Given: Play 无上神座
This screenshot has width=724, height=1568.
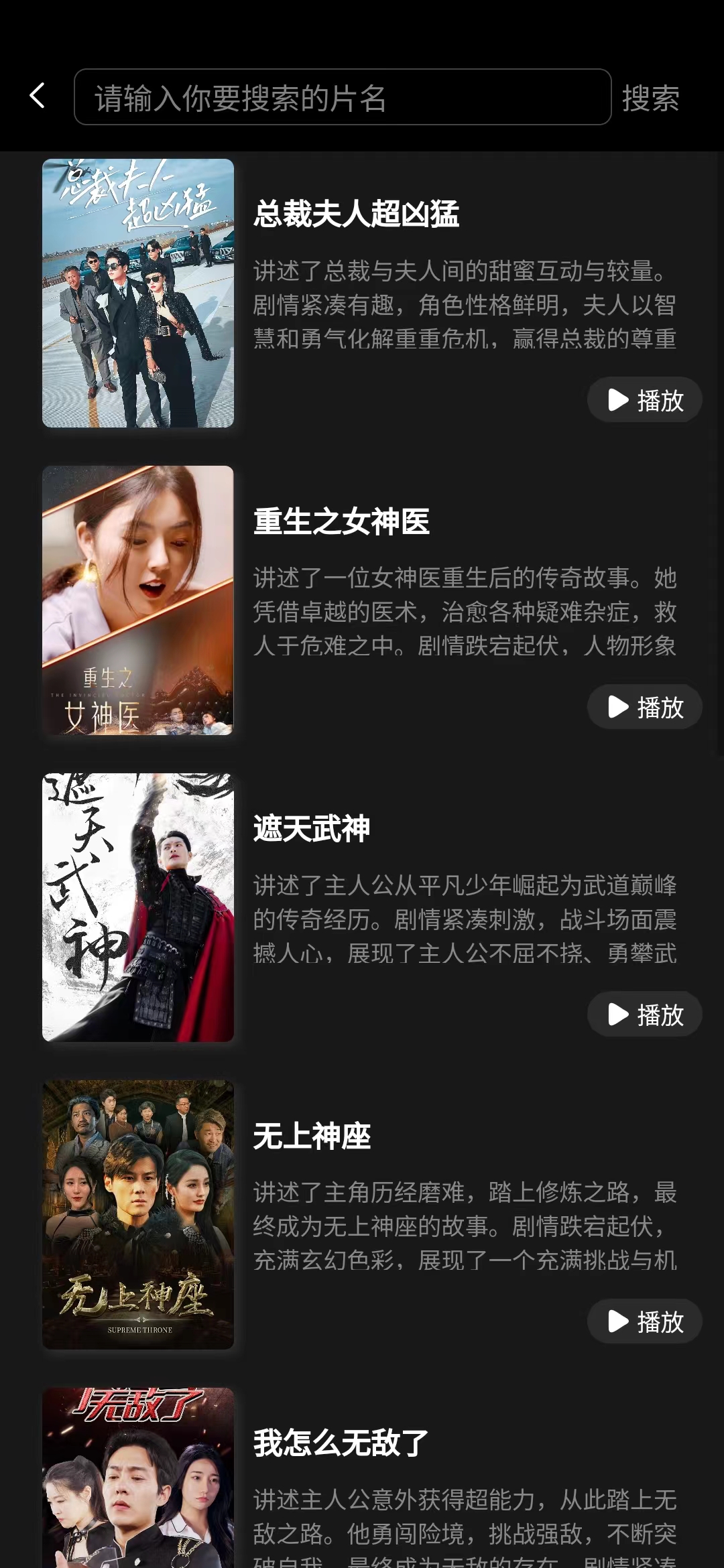Looking at the screenshot, I should (644, 1321).
